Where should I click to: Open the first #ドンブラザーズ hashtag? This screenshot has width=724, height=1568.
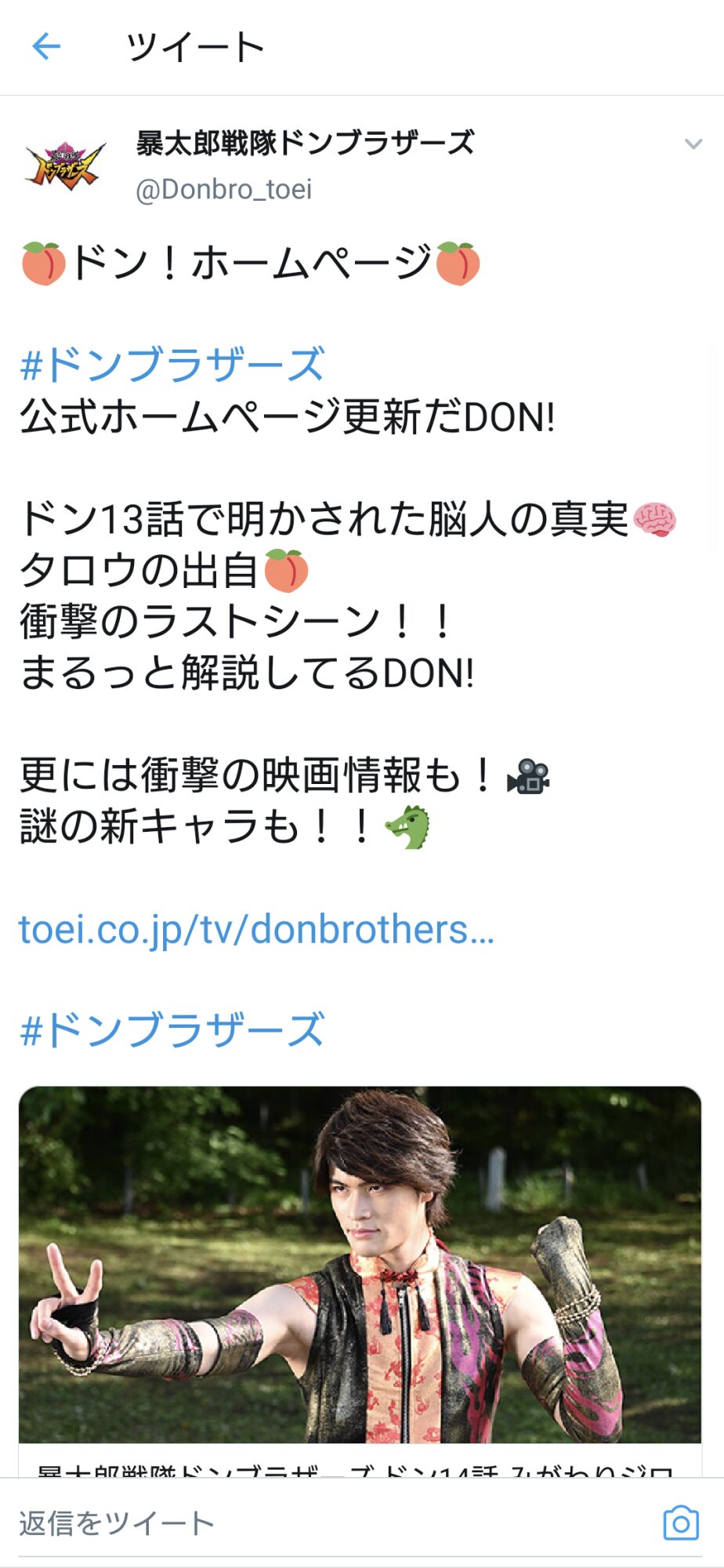172,365
